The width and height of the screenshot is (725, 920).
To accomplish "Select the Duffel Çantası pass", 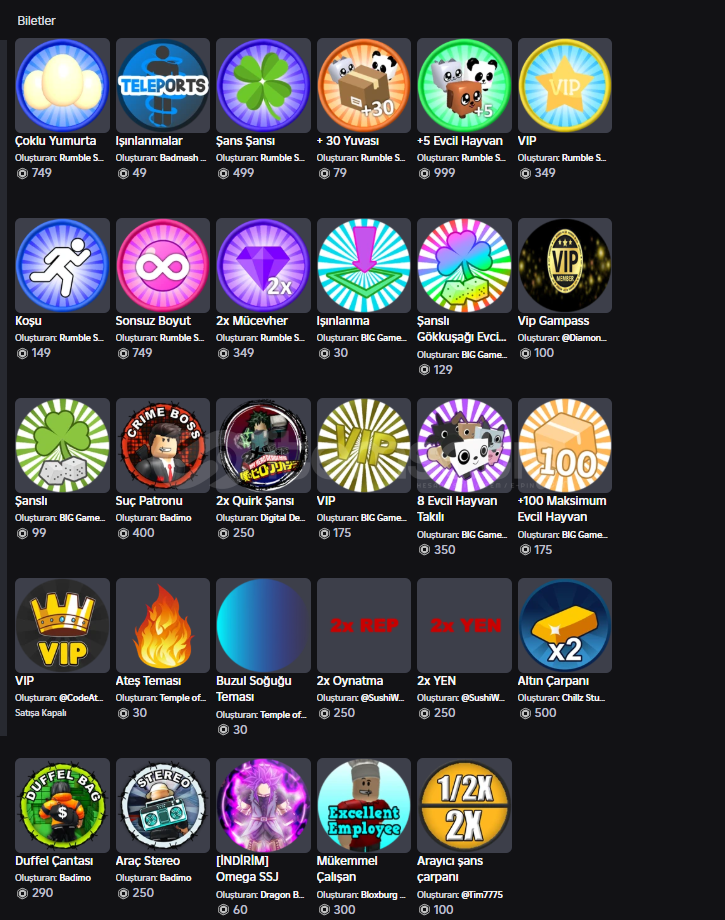I will (x=62, y=805).
